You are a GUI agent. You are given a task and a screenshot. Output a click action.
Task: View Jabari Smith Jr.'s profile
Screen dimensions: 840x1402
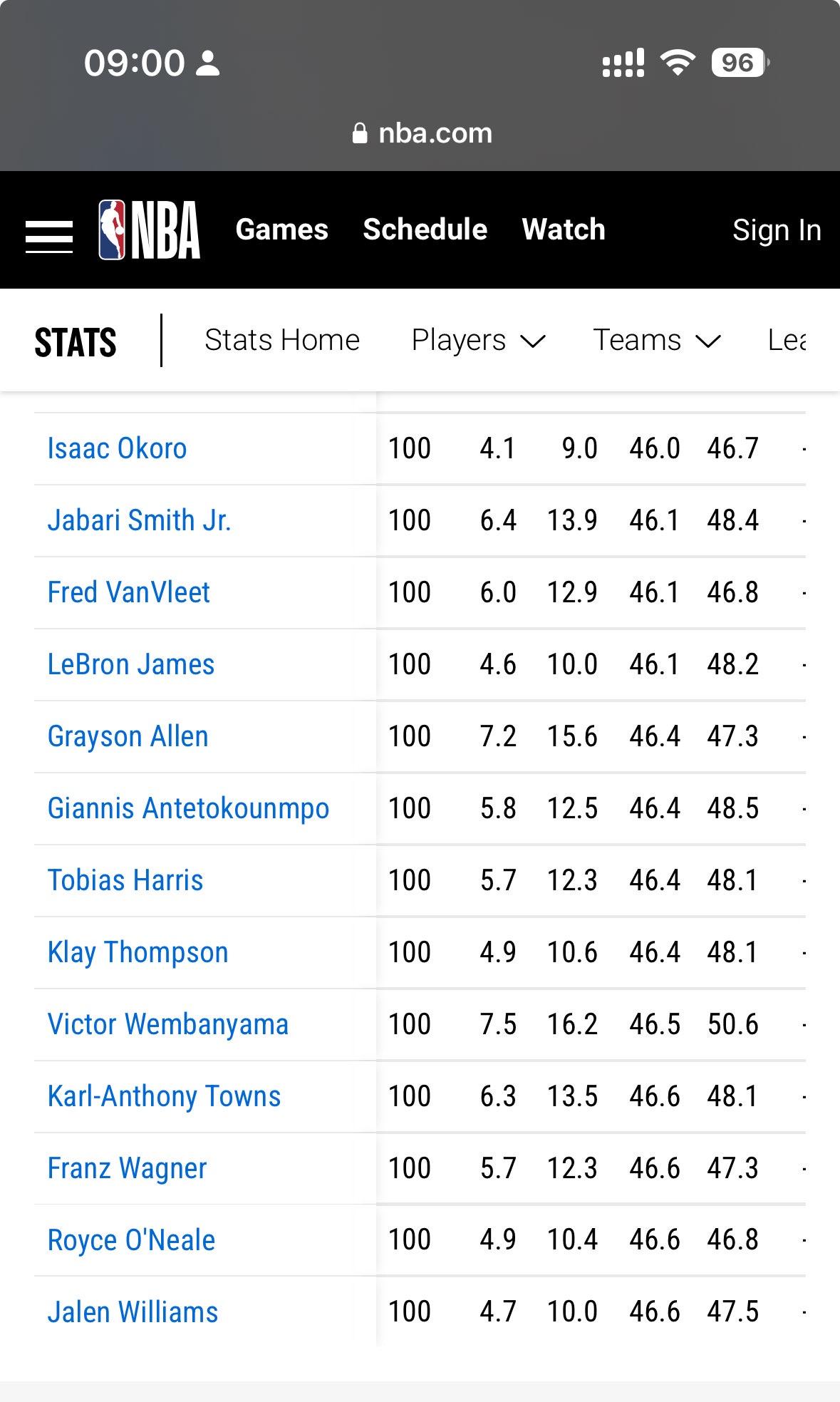click(x=139, y=520)
